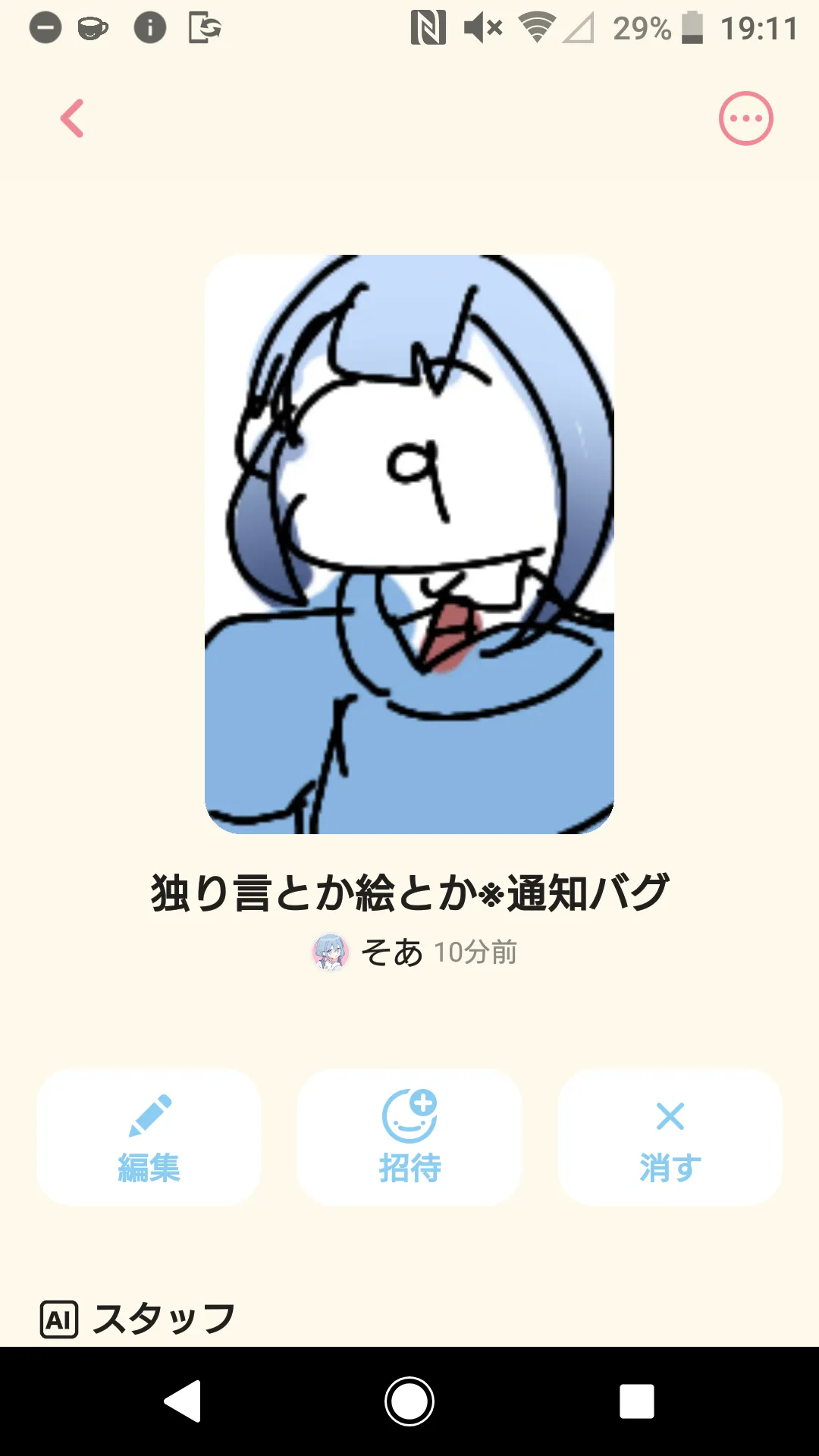819x1456 pixels.
Task: Show recent apps
Action: pyautogui.click(x=637, y=1401)
